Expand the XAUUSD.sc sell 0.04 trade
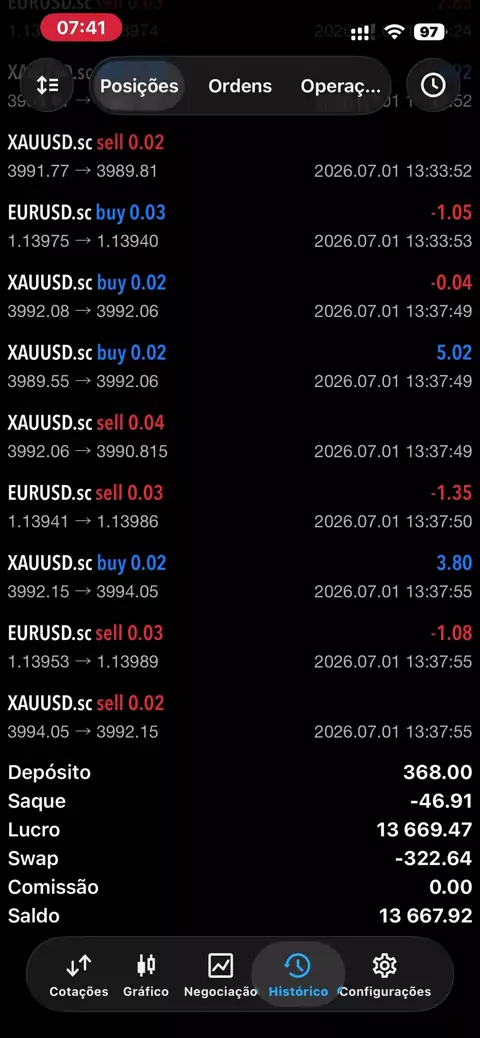 coord(240,436)
